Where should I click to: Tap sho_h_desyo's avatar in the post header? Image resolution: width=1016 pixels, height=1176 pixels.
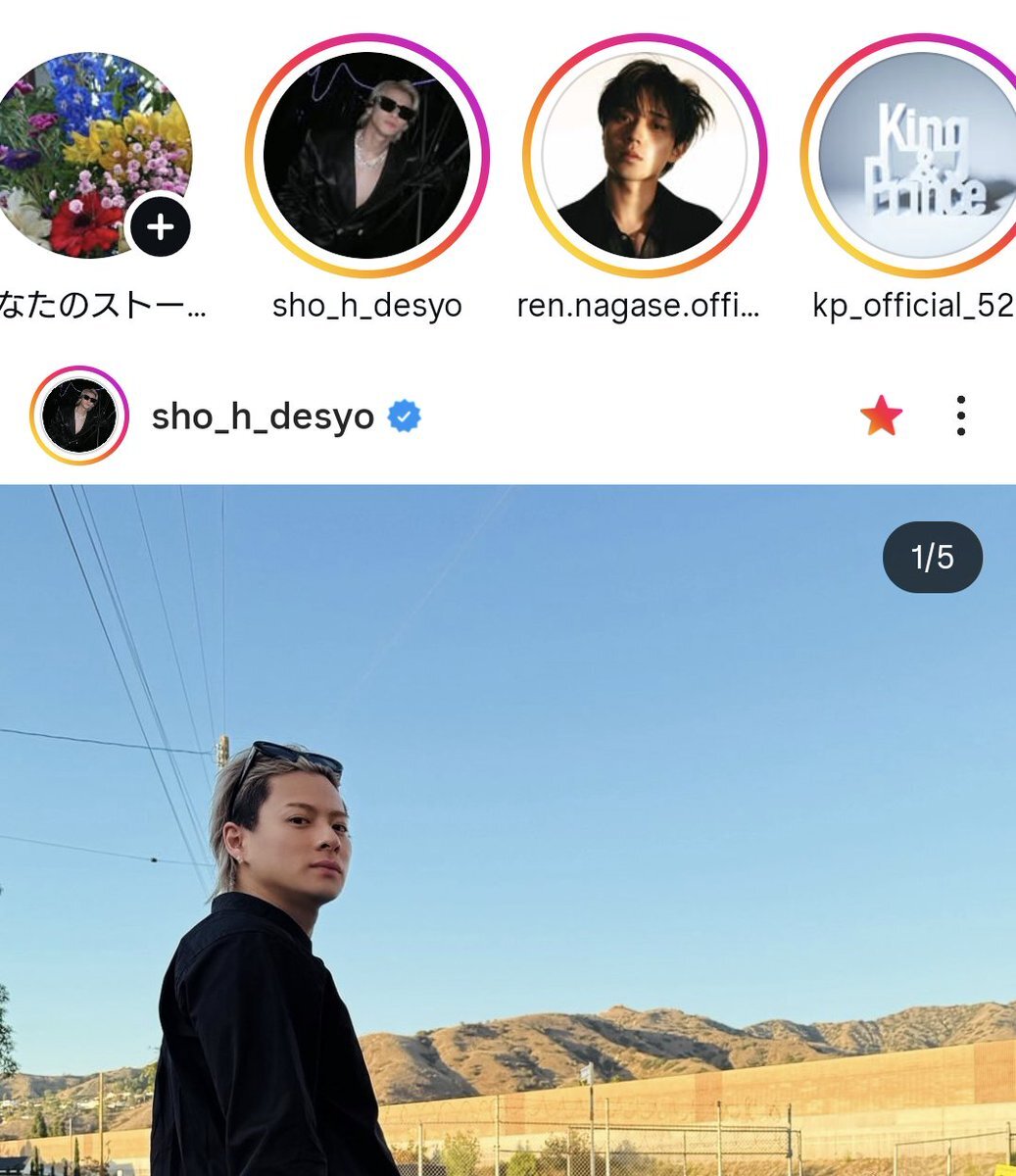point(79,416)
